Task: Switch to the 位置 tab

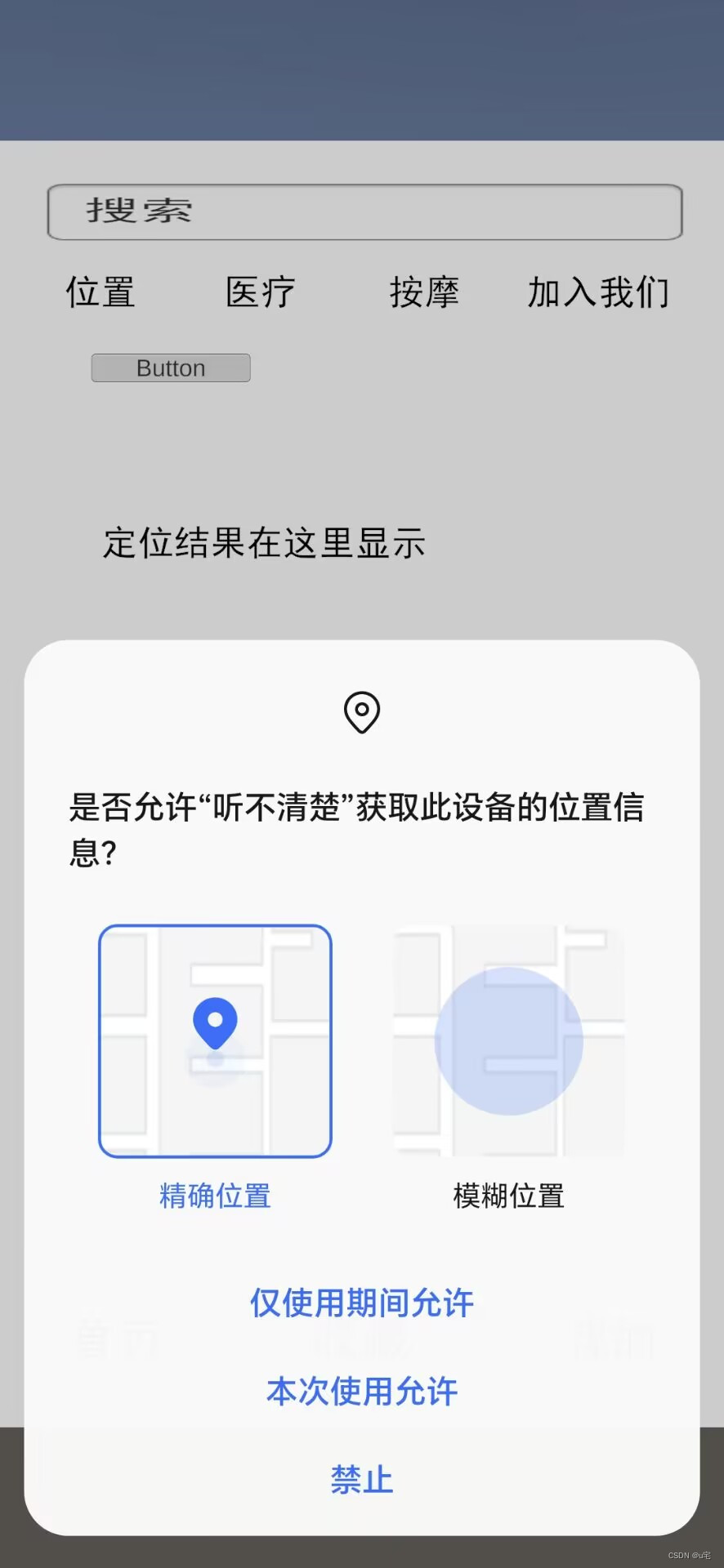Action: (101, 292)
